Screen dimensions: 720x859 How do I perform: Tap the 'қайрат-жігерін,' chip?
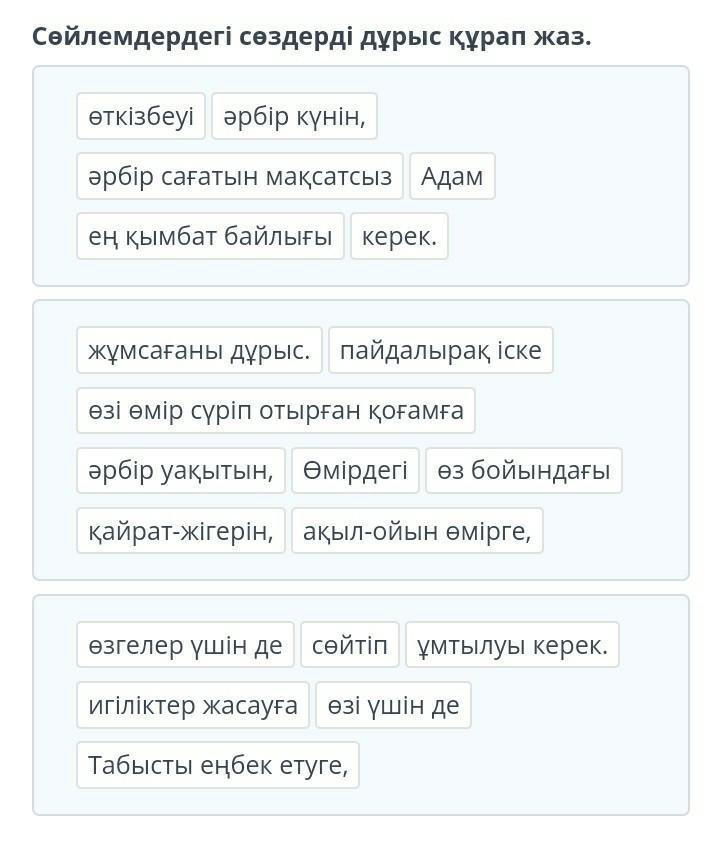[181, 530]
